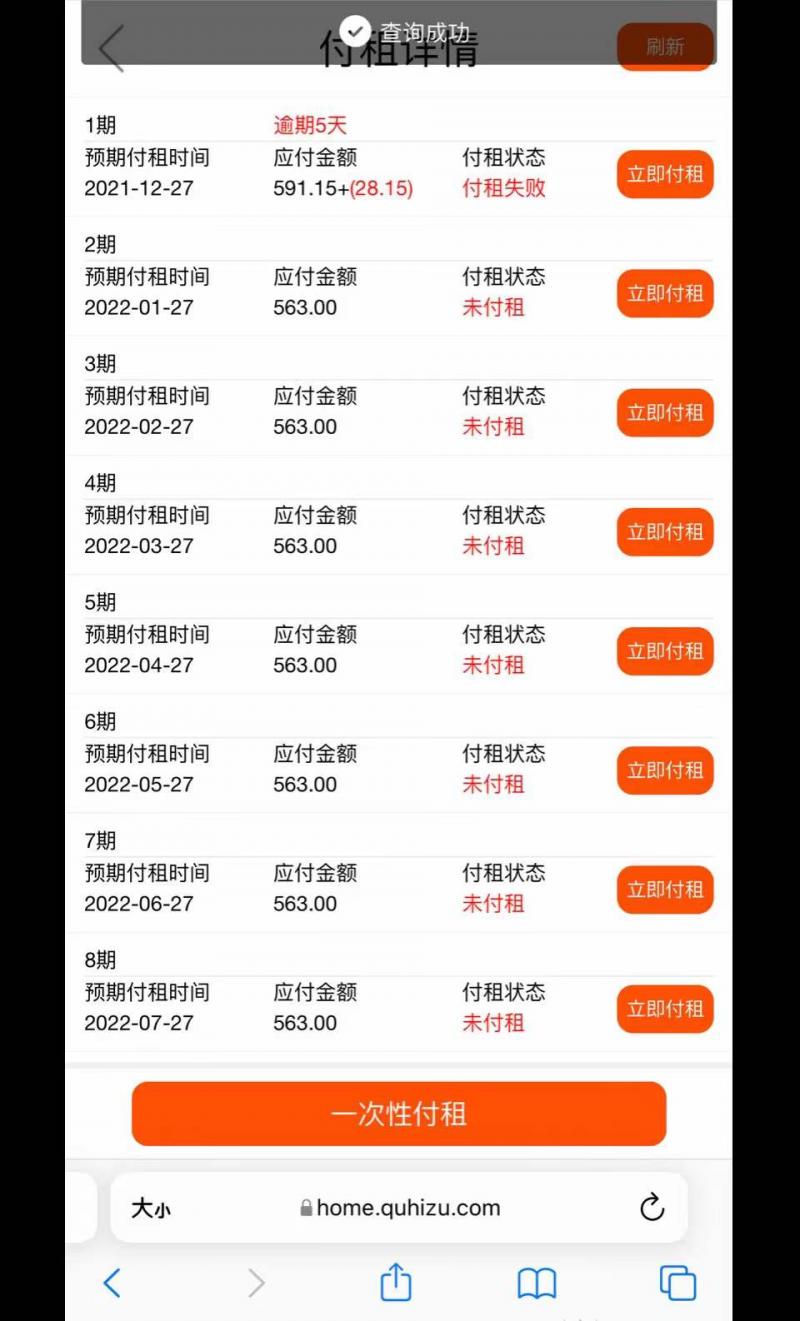This screenshot has height=1321, width=800.
Task: Open the 大小 text size menu
Action: (150, 1208)
